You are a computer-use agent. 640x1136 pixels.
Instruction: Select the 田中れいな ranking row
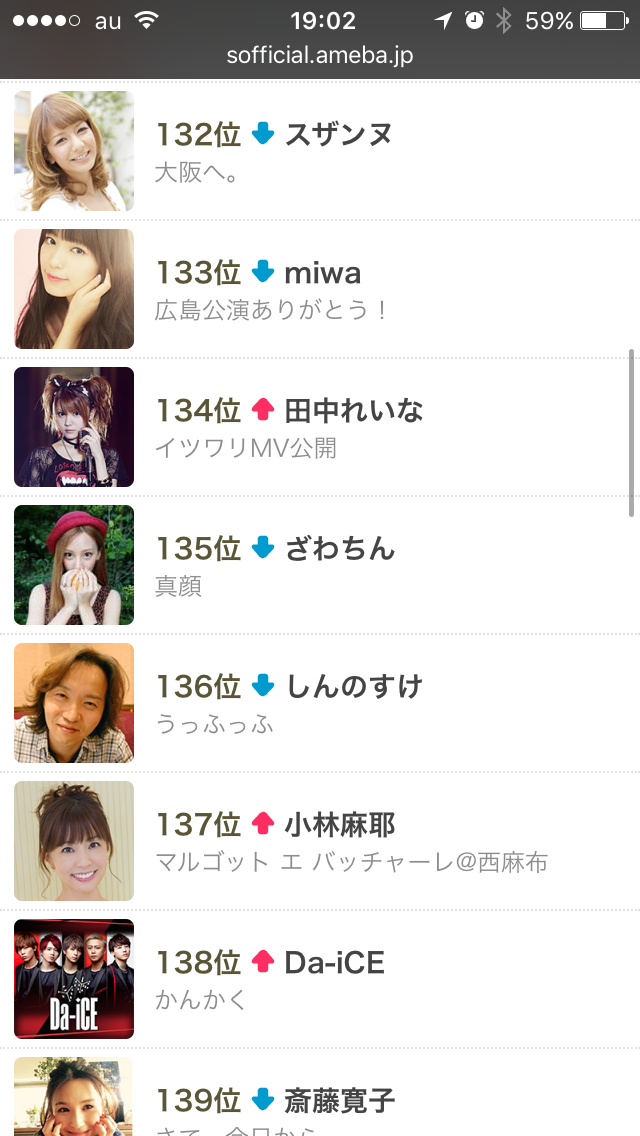pos(320,427)
